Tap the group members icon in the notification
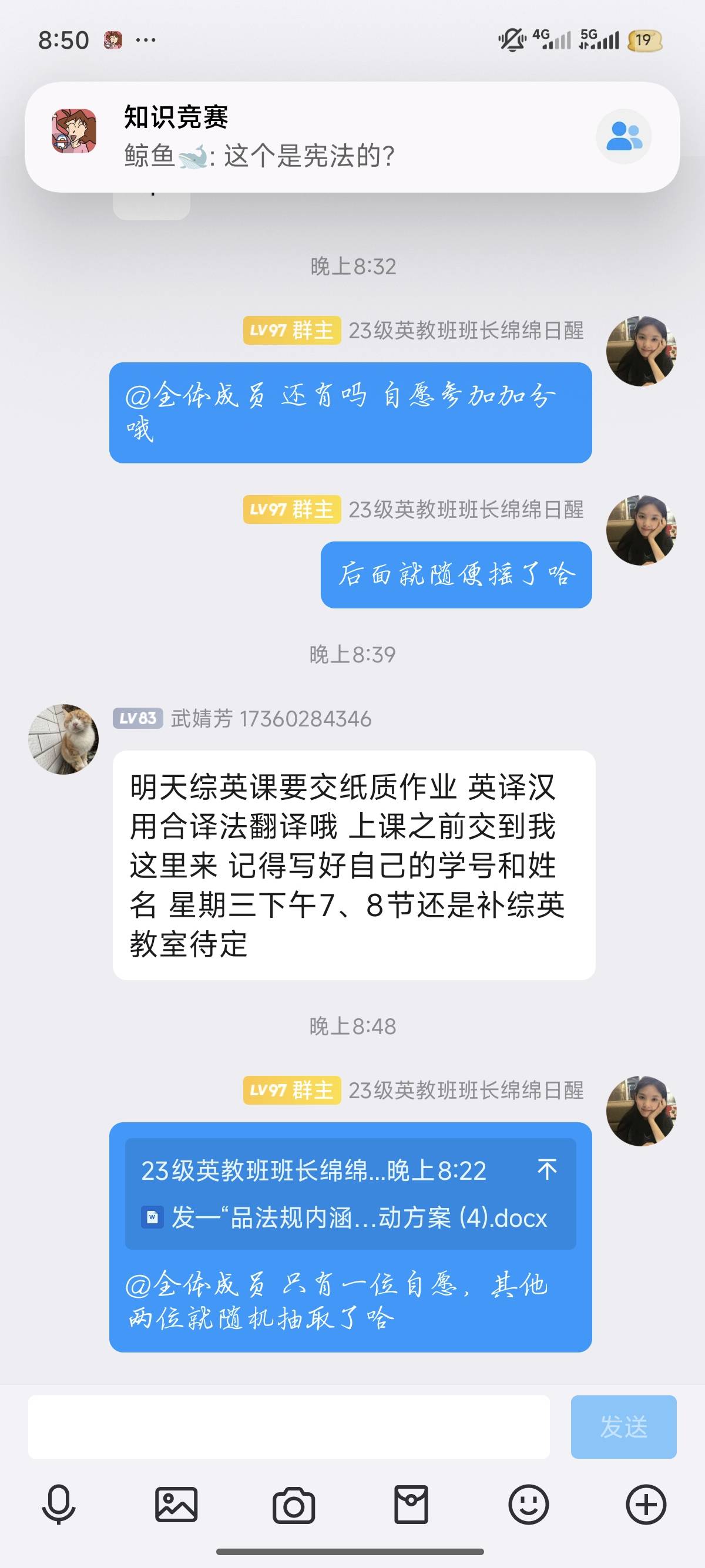This screenshot has width=705, height=1568. pyautogui.click(x=623, y=136)
